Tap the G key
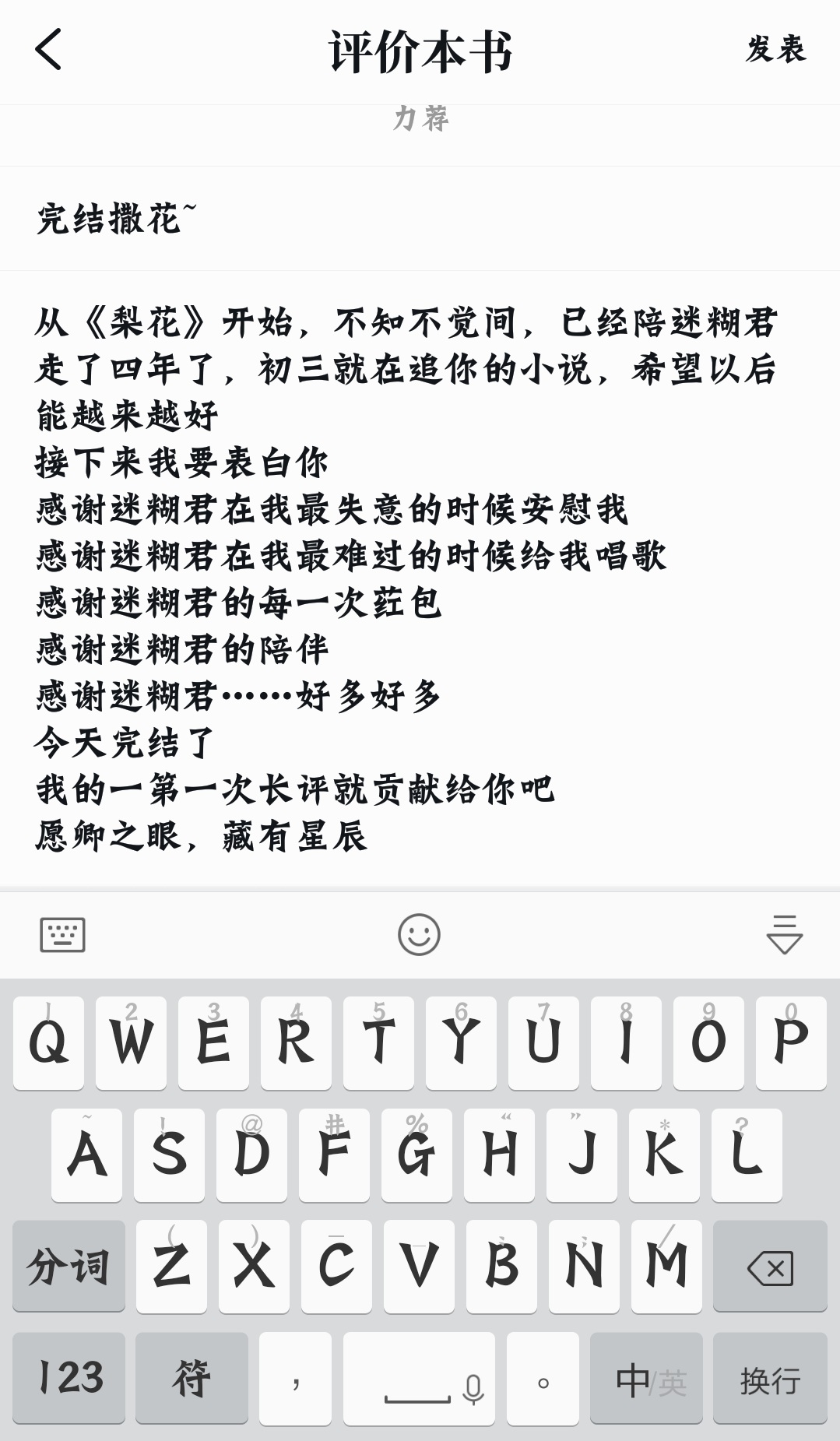The height and width of the screenshot is (1441, 840). point(416,1155)
